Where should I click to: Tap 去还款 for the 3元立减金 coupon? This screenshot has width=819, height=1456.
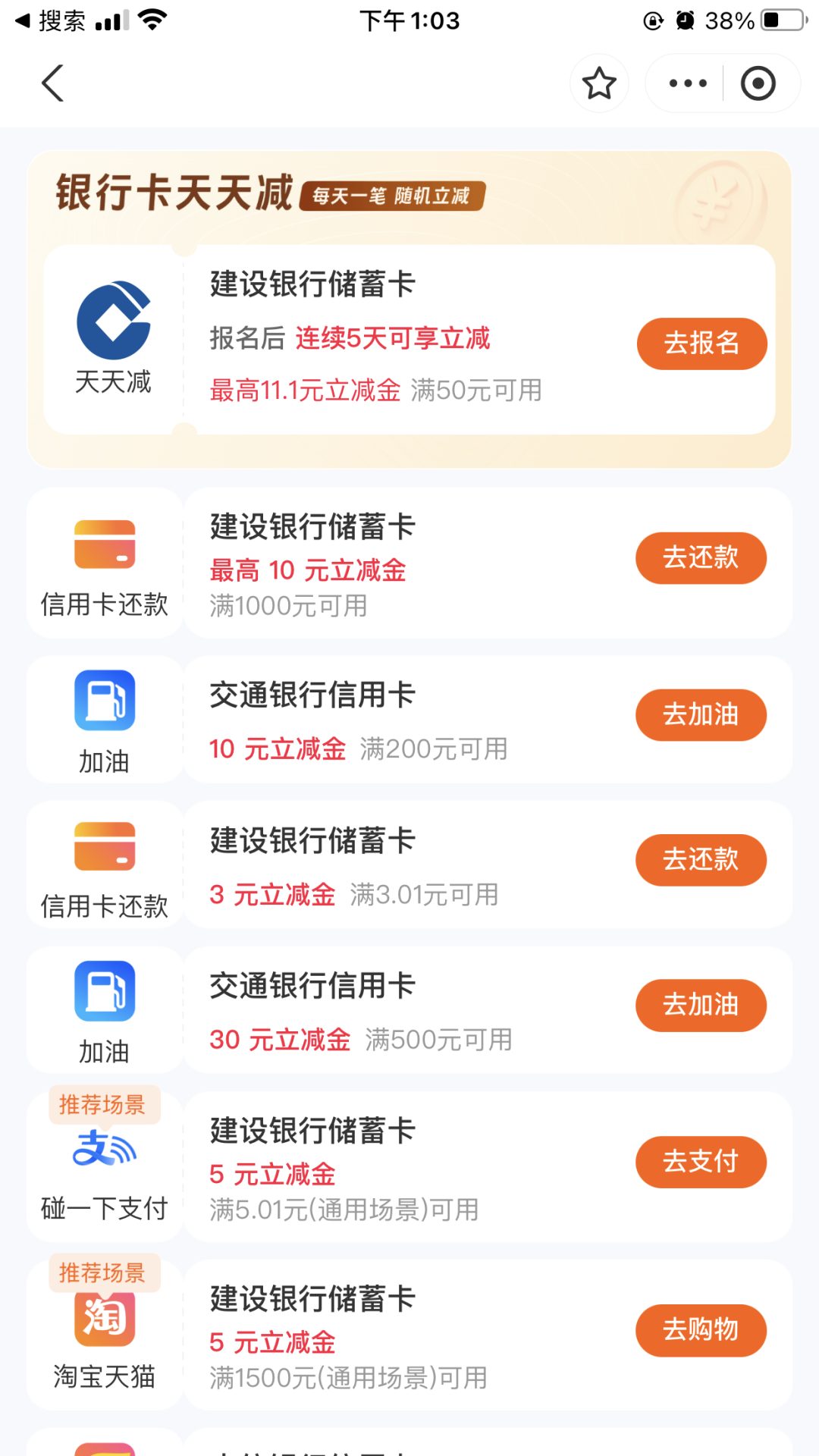pyautogui.click(x=701, y=860)
